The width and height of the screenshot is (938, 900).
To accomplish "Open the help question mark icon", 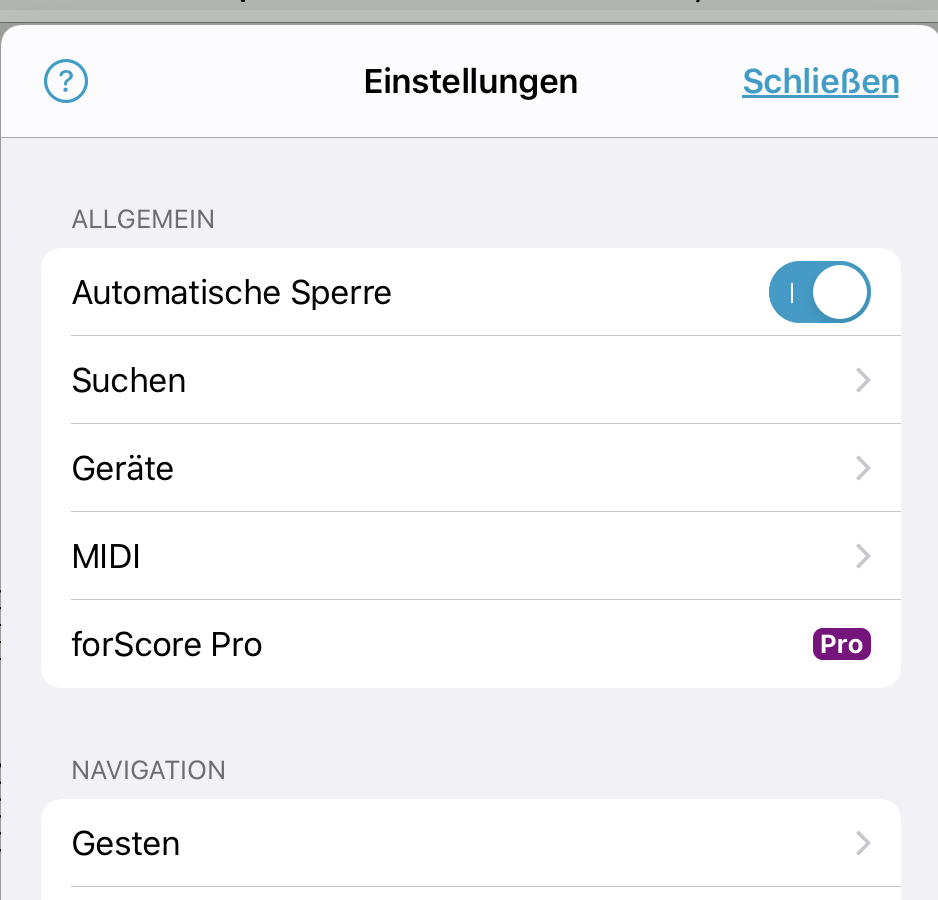I will pyautogui.click(x=67, y=81).
